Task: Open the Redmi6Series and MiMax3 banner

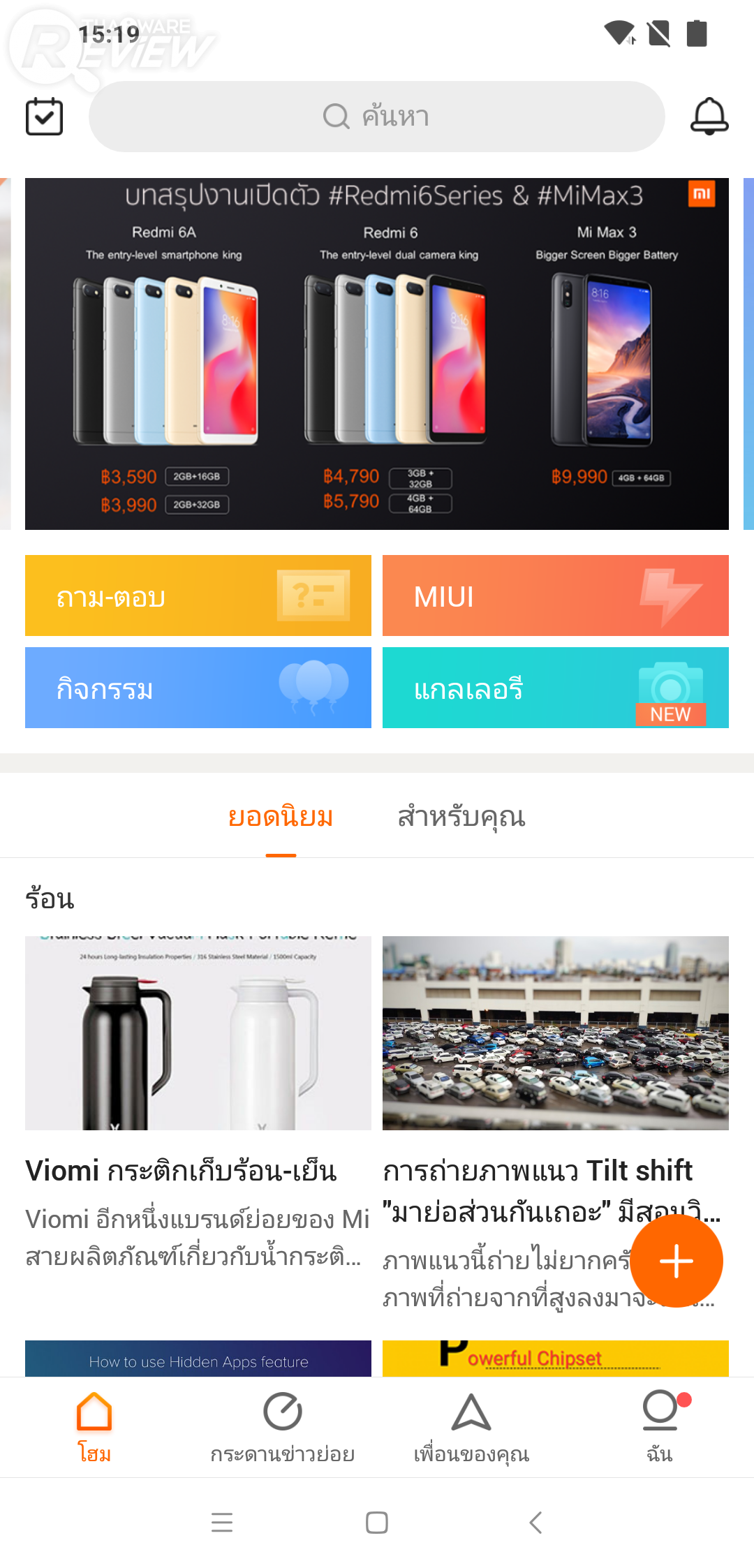Action: pyautogui.click(x=377, y=354)
